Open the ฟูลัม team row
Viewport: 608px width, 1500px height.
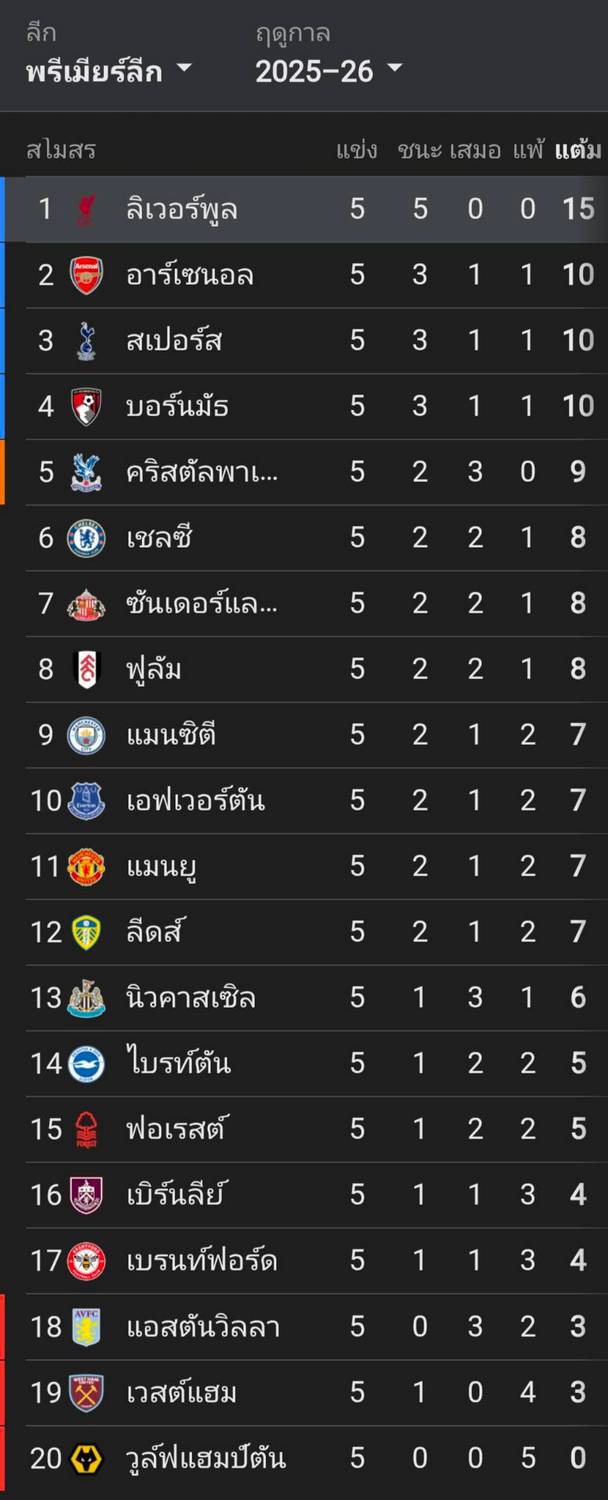154,669
